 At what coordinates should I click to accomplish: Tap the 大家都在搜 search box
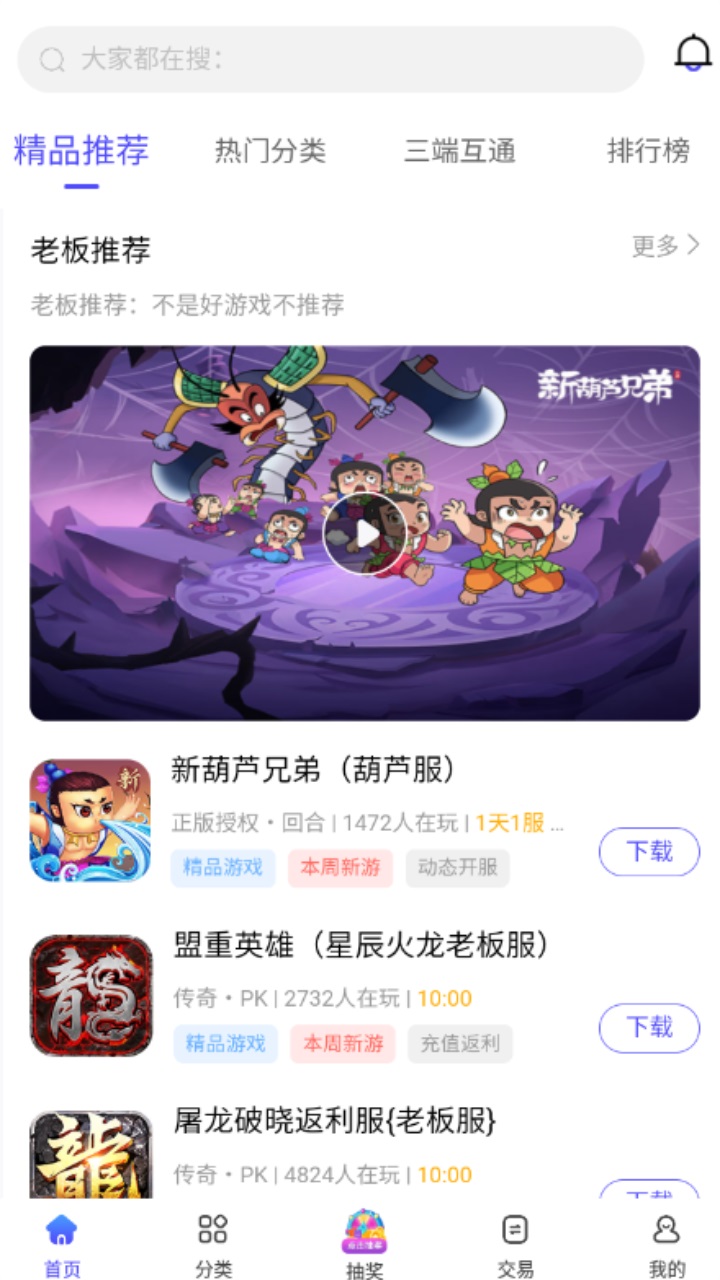coord(330,60)
